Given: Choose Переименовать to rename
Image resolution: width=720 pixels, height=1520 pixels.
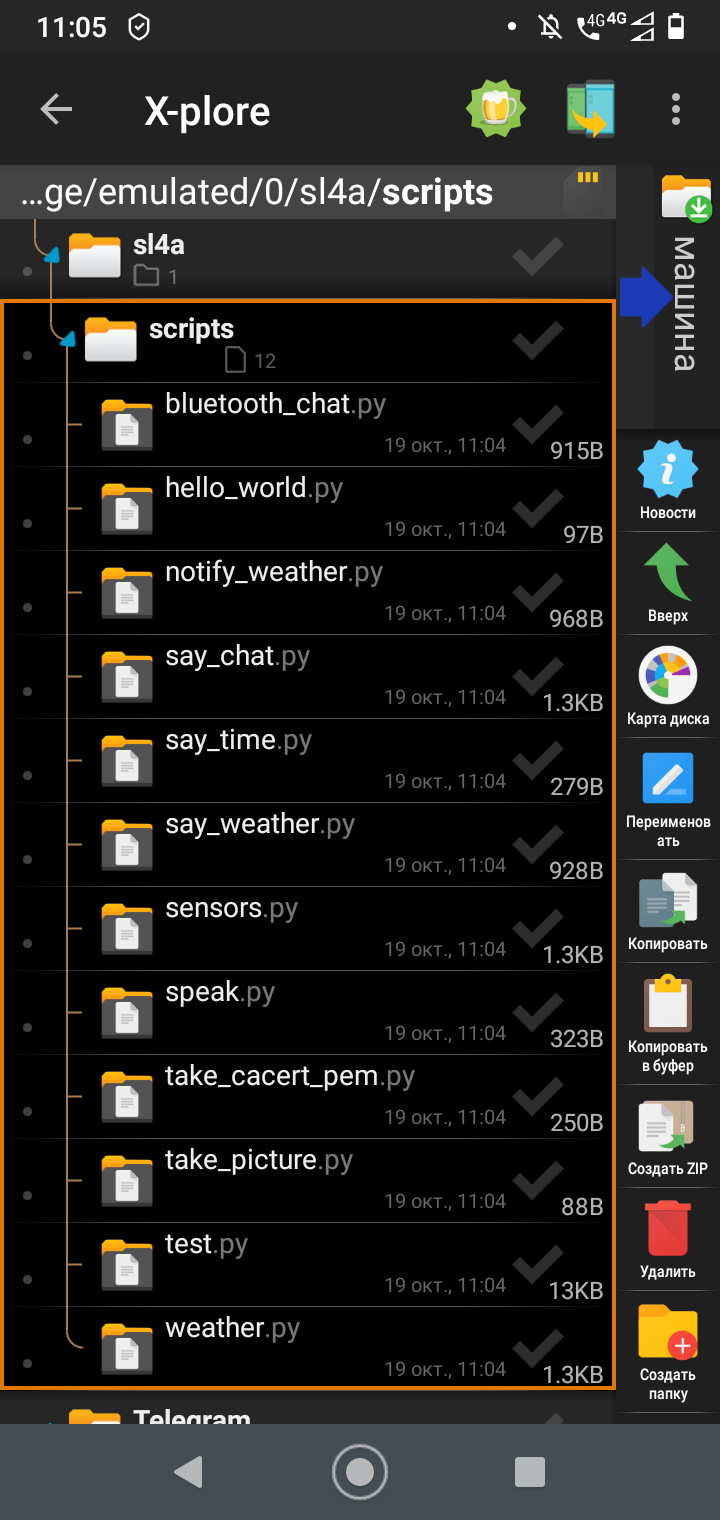Looking at the screenshot, I should click(x=667, y=798).
